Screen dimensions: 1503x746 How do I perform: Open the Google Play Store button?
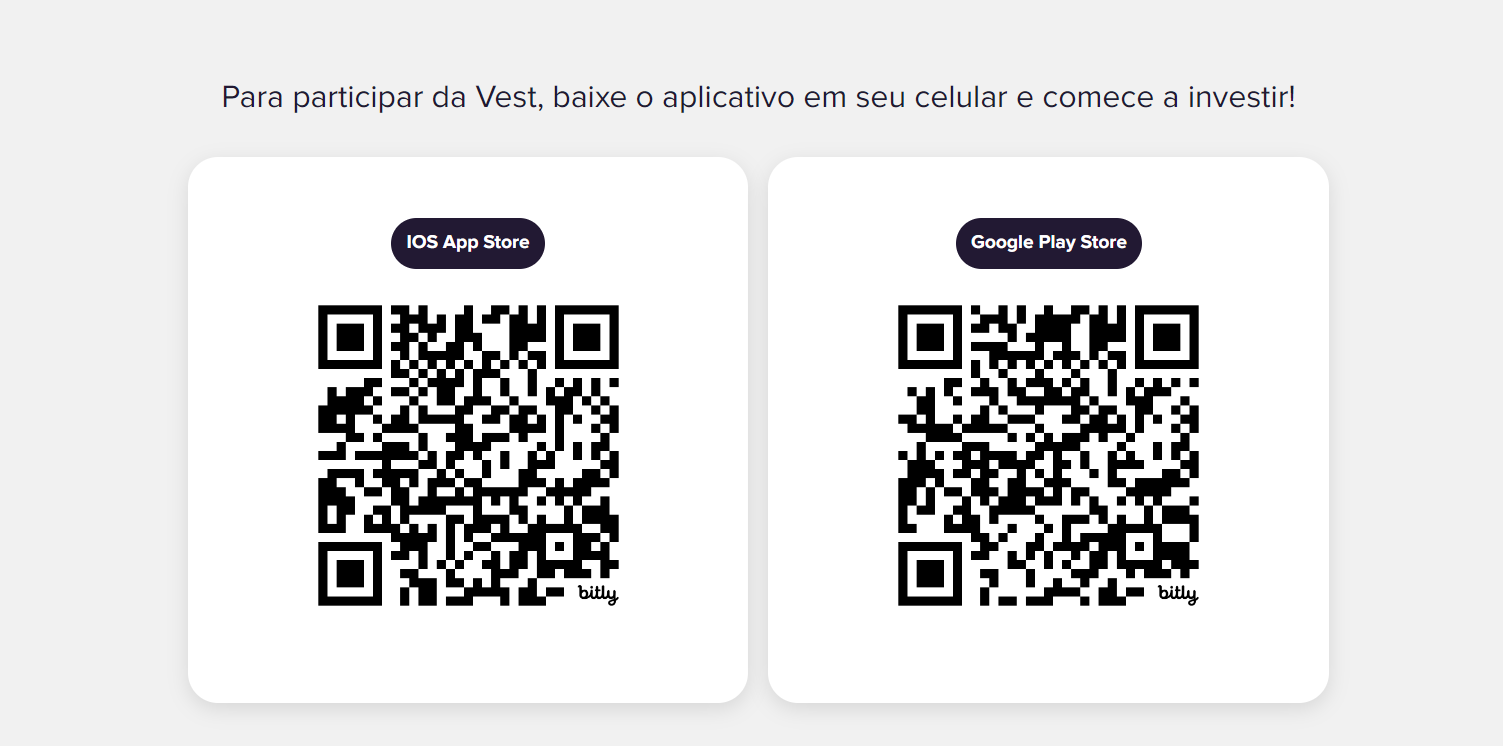tap(1048, 243)
